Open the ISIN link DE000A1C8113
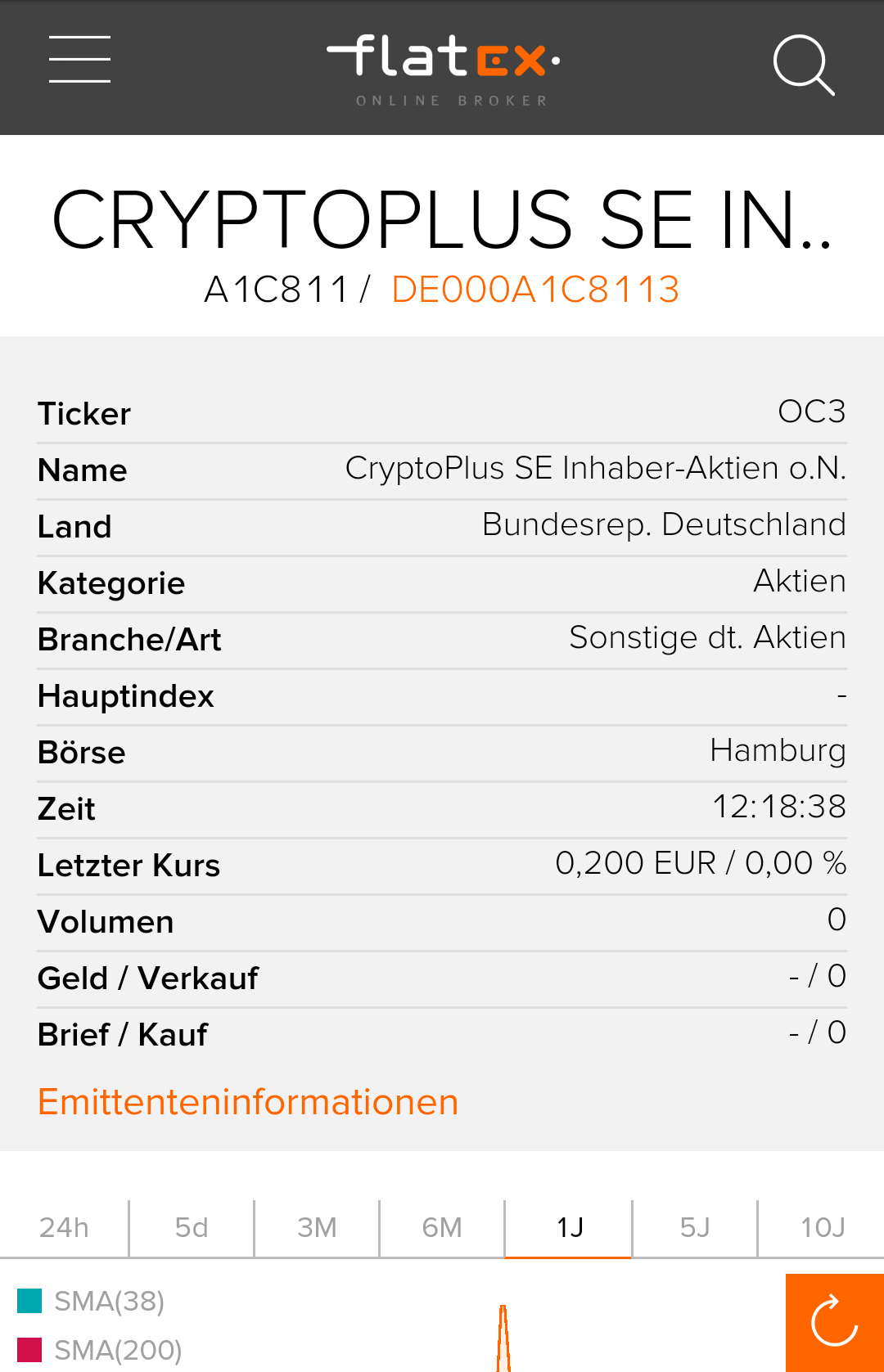 point(535,288)
